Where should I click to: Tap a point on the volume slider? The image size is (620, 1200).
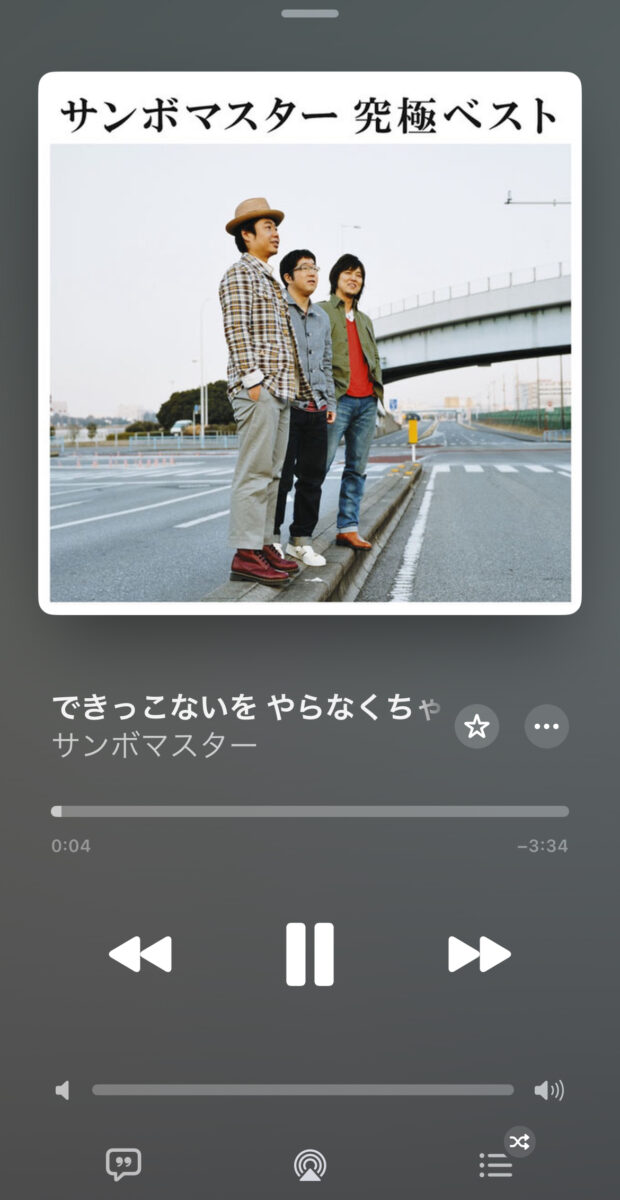coord(303,1090)
